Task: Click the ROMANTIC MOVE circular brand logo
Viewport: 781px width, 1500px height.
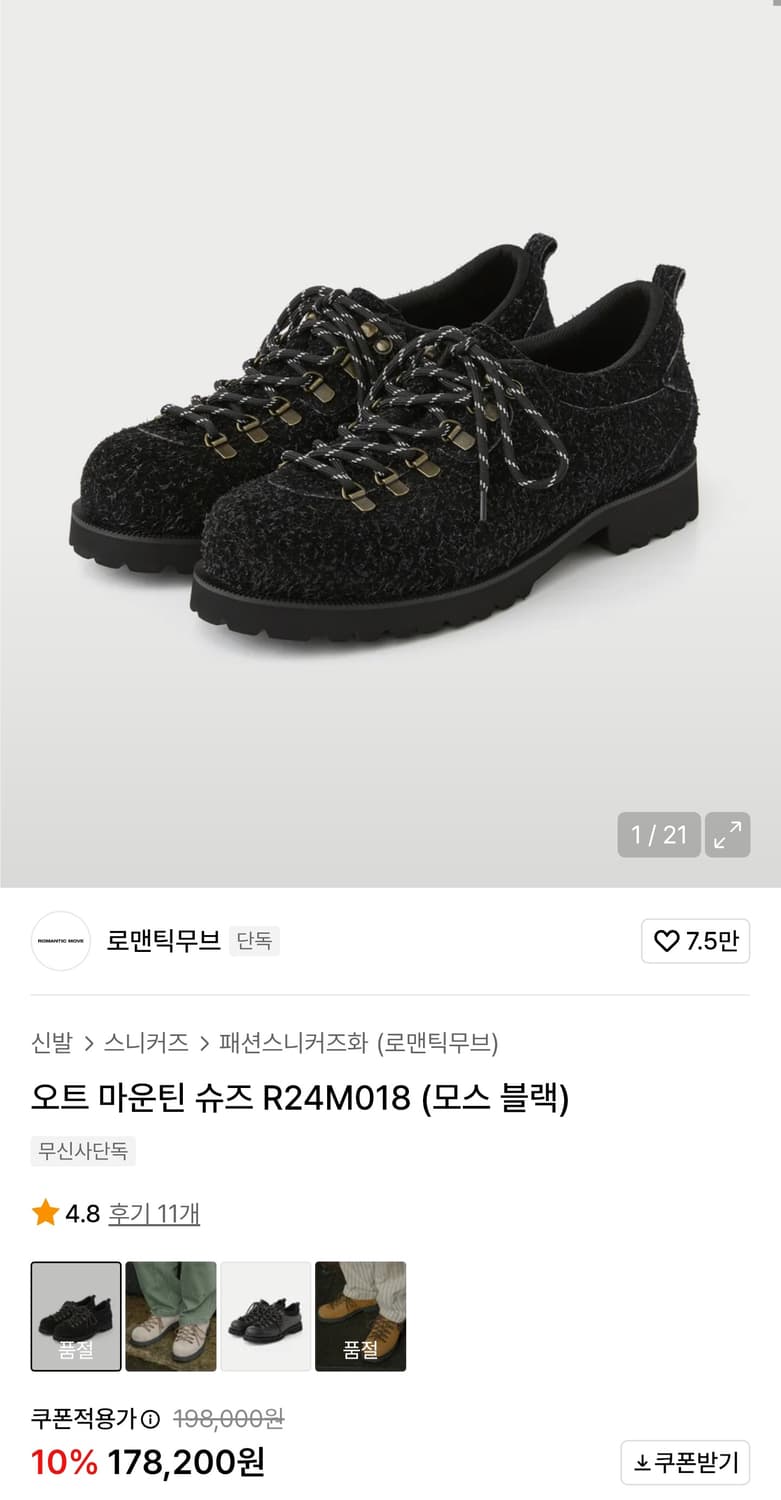Action: point(60,941)
